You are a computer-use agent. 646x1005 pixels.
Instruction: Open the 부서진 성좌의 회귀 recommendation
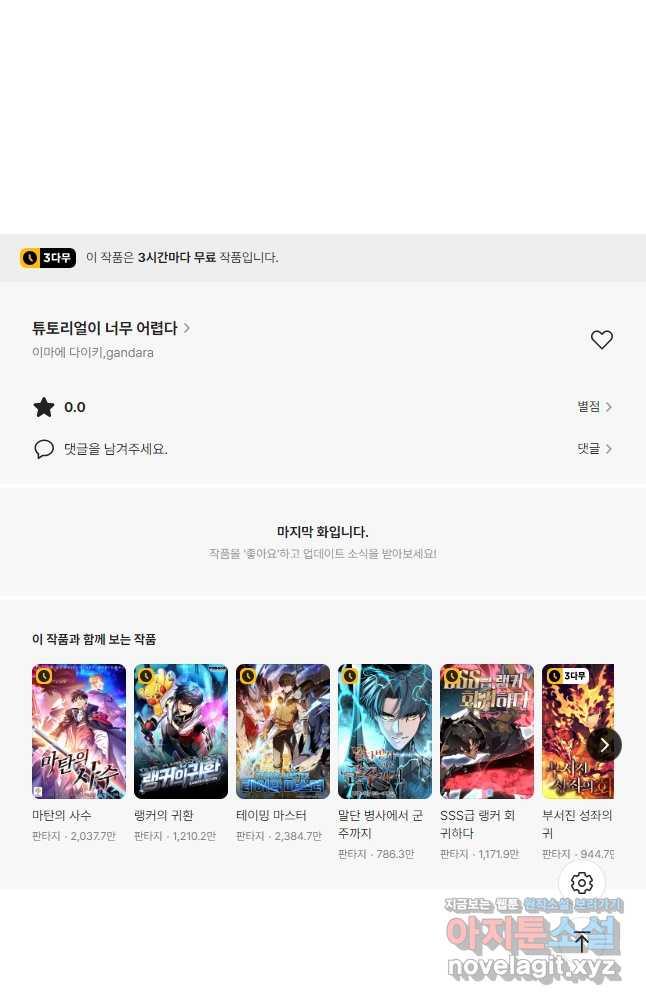577,731
